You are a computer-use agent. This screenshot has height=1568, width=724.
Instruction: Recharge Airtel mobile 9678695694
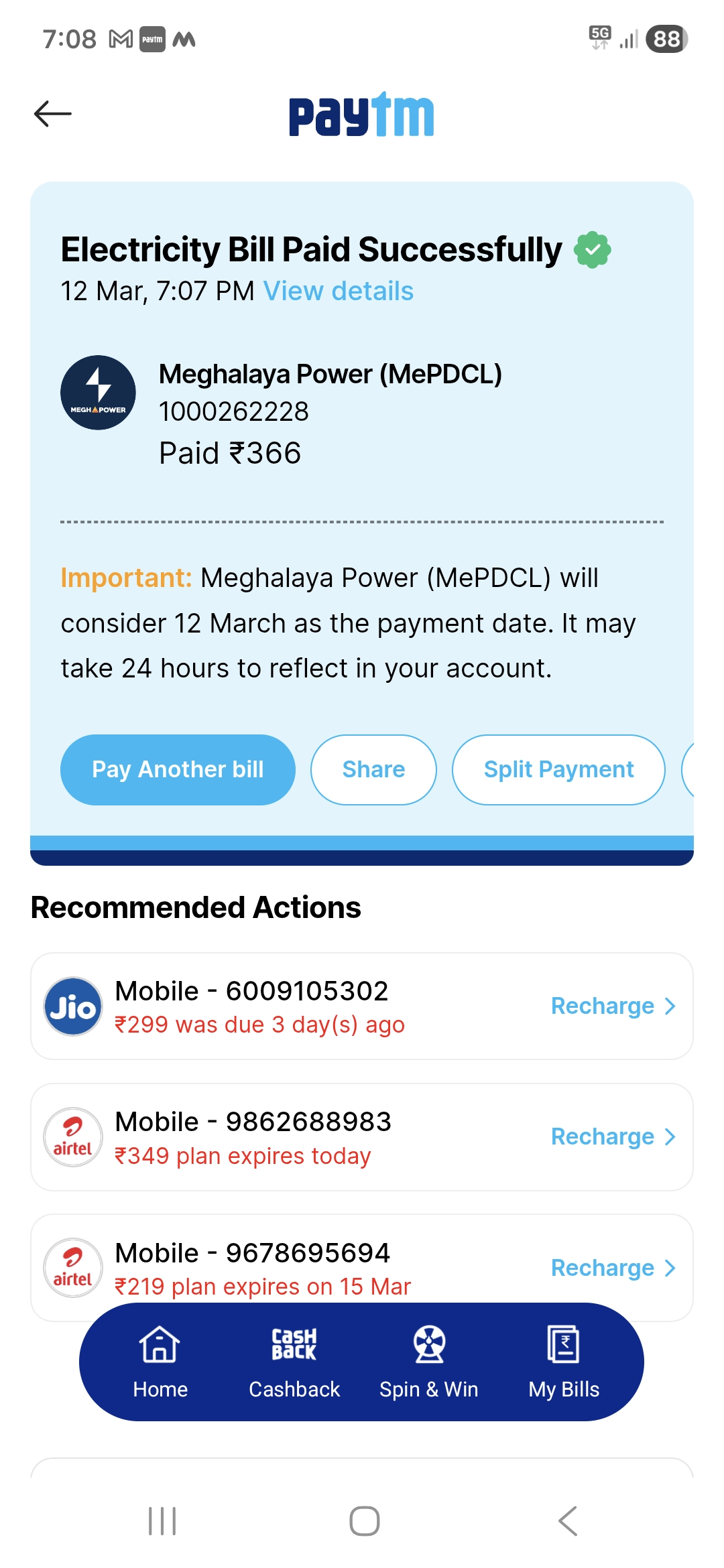click(613, 1267)
